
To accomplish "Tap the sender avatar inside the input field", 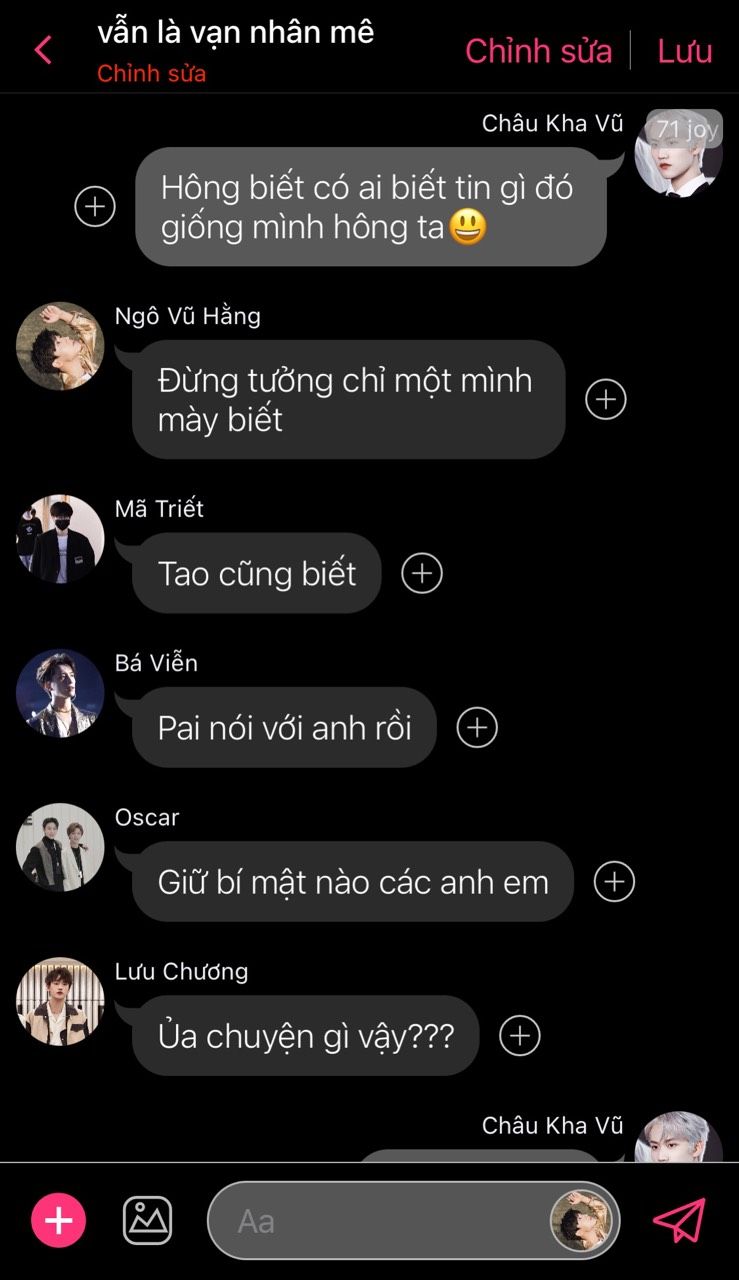I will pos(580,1221).
